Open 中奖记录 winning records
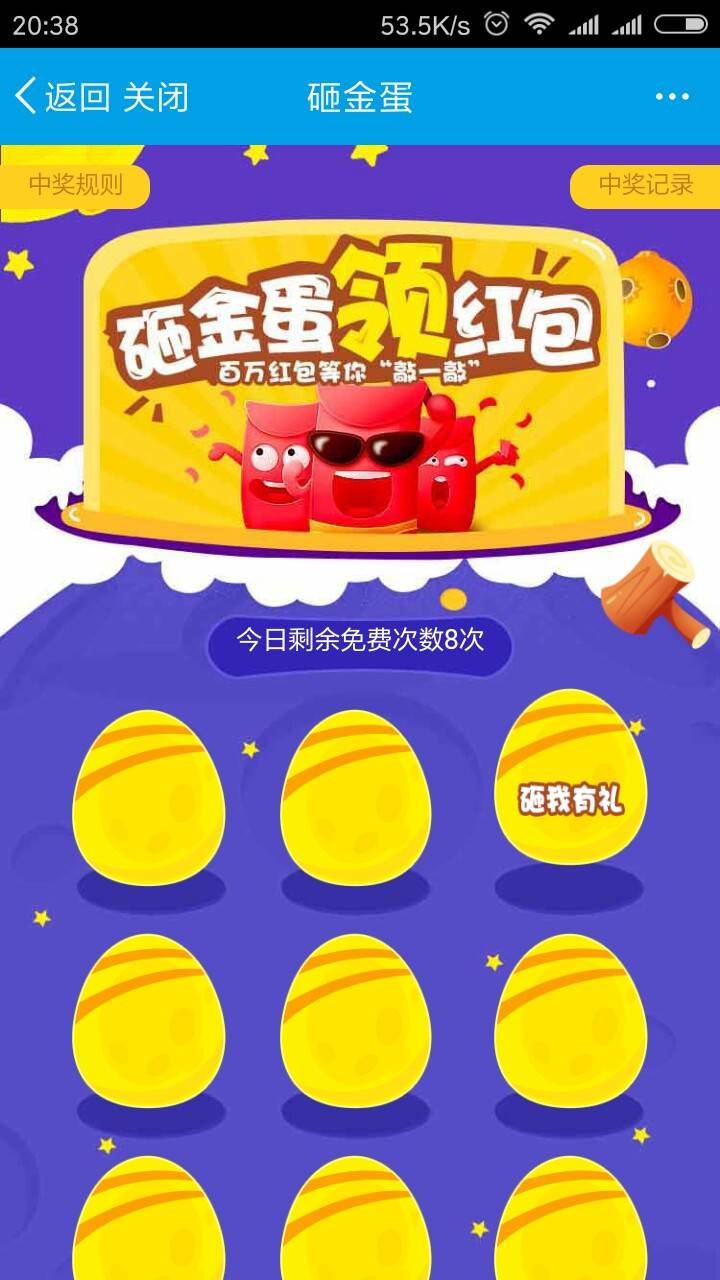 point(645,186)
